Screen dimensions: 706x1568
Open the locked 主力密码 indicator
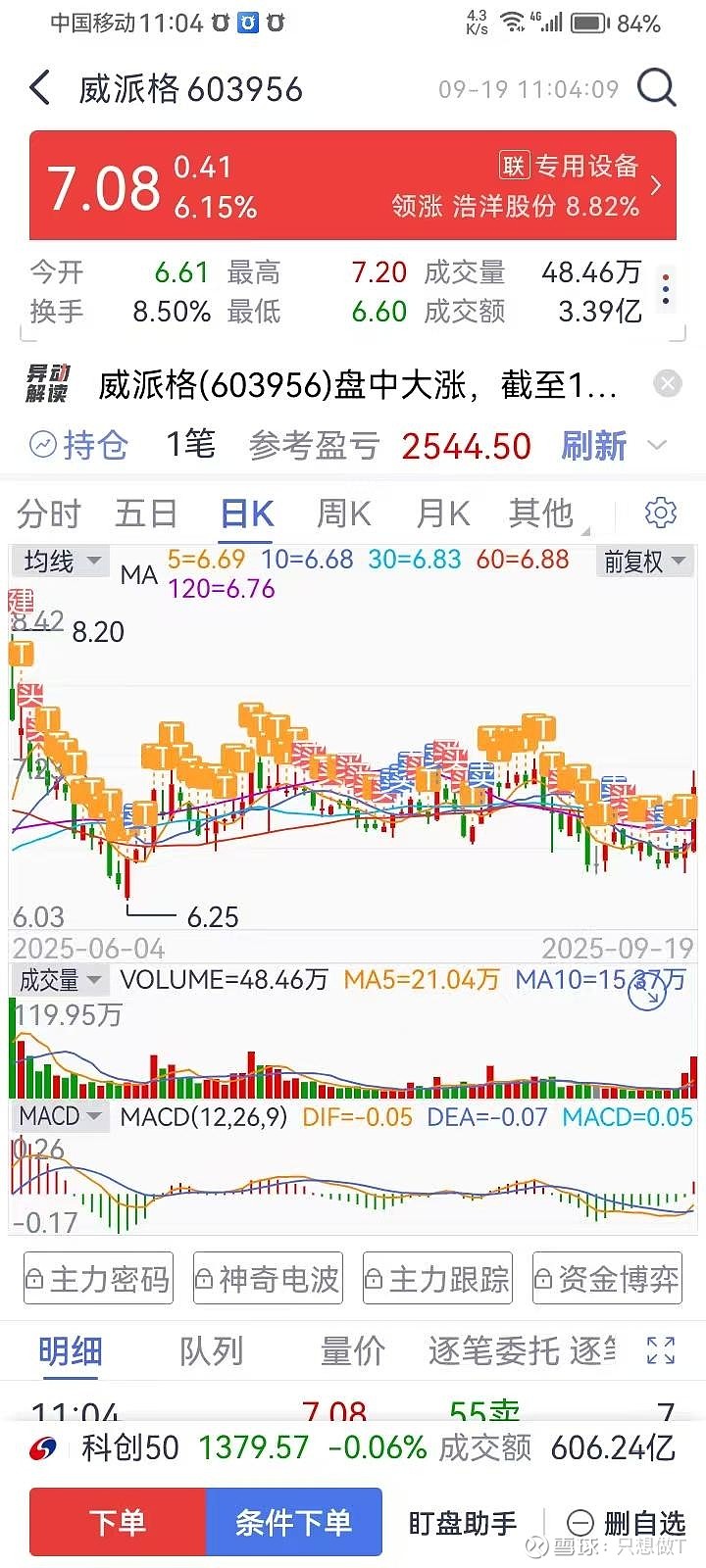(x=98, y=1279)
